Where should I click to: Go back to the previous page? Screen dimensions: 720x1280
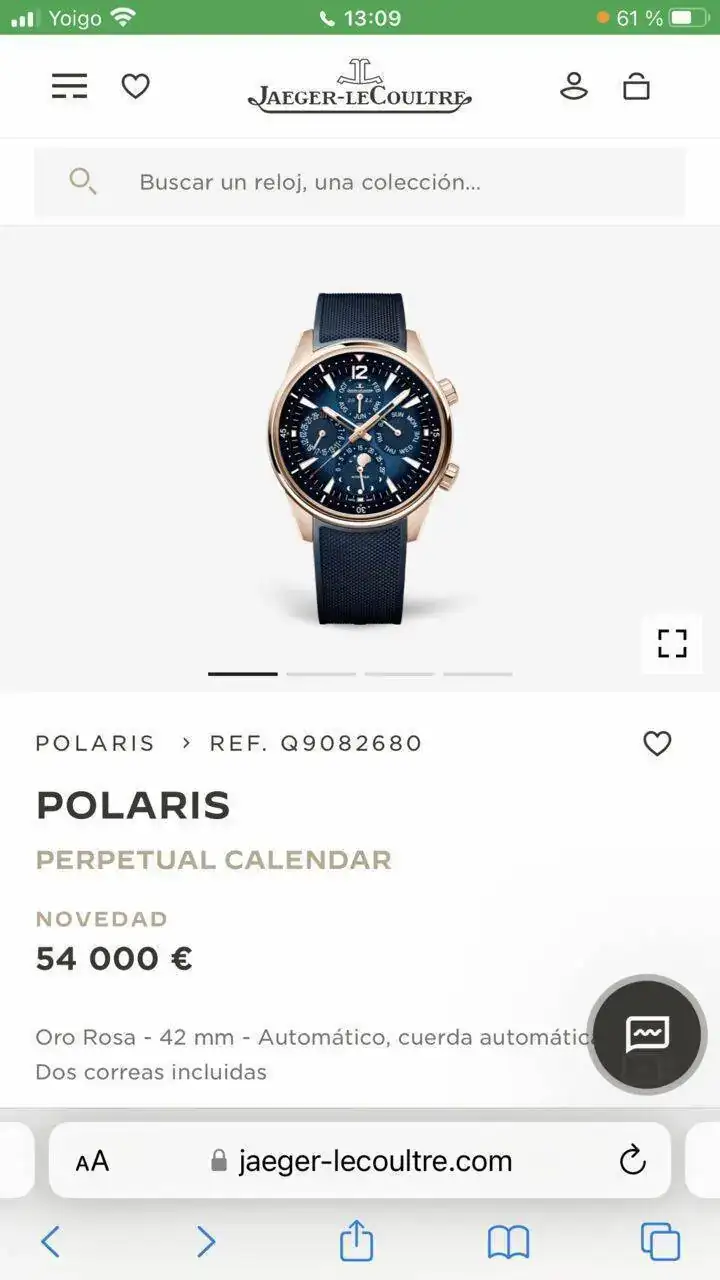[50, 1242]
